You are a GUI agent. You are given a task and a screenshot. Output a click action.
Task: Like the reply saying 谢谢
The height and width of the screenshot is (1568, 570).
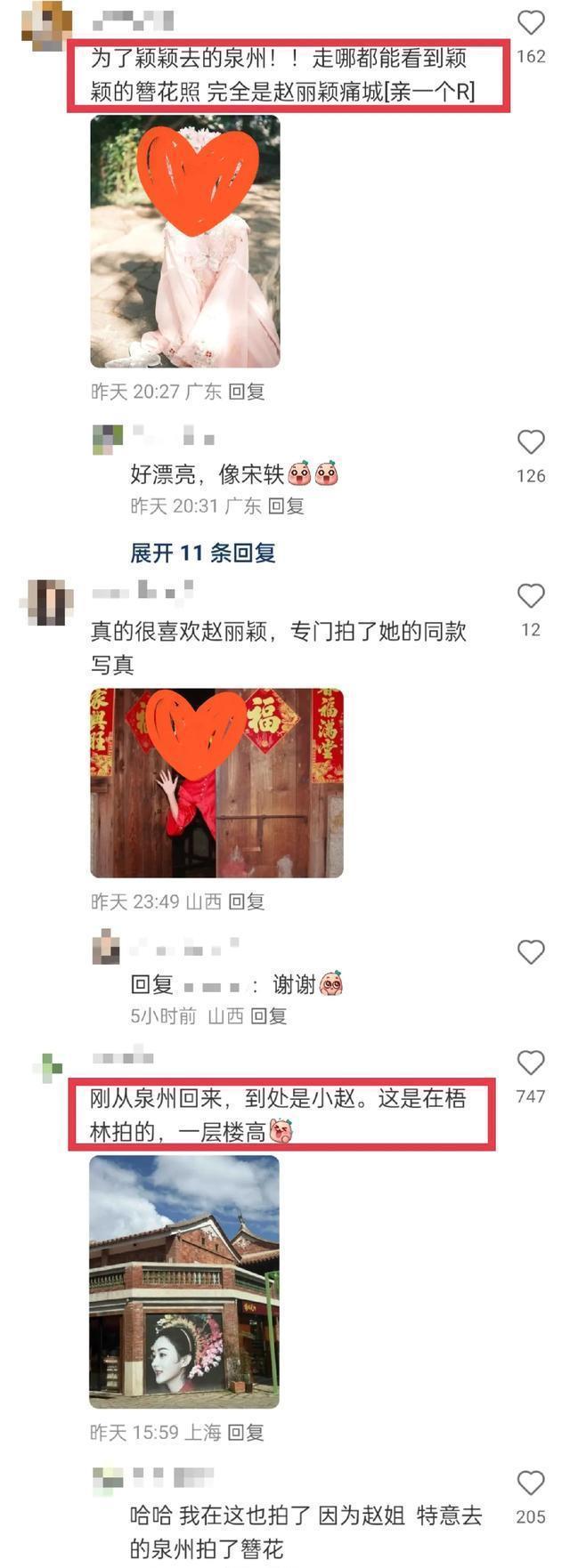531,952
